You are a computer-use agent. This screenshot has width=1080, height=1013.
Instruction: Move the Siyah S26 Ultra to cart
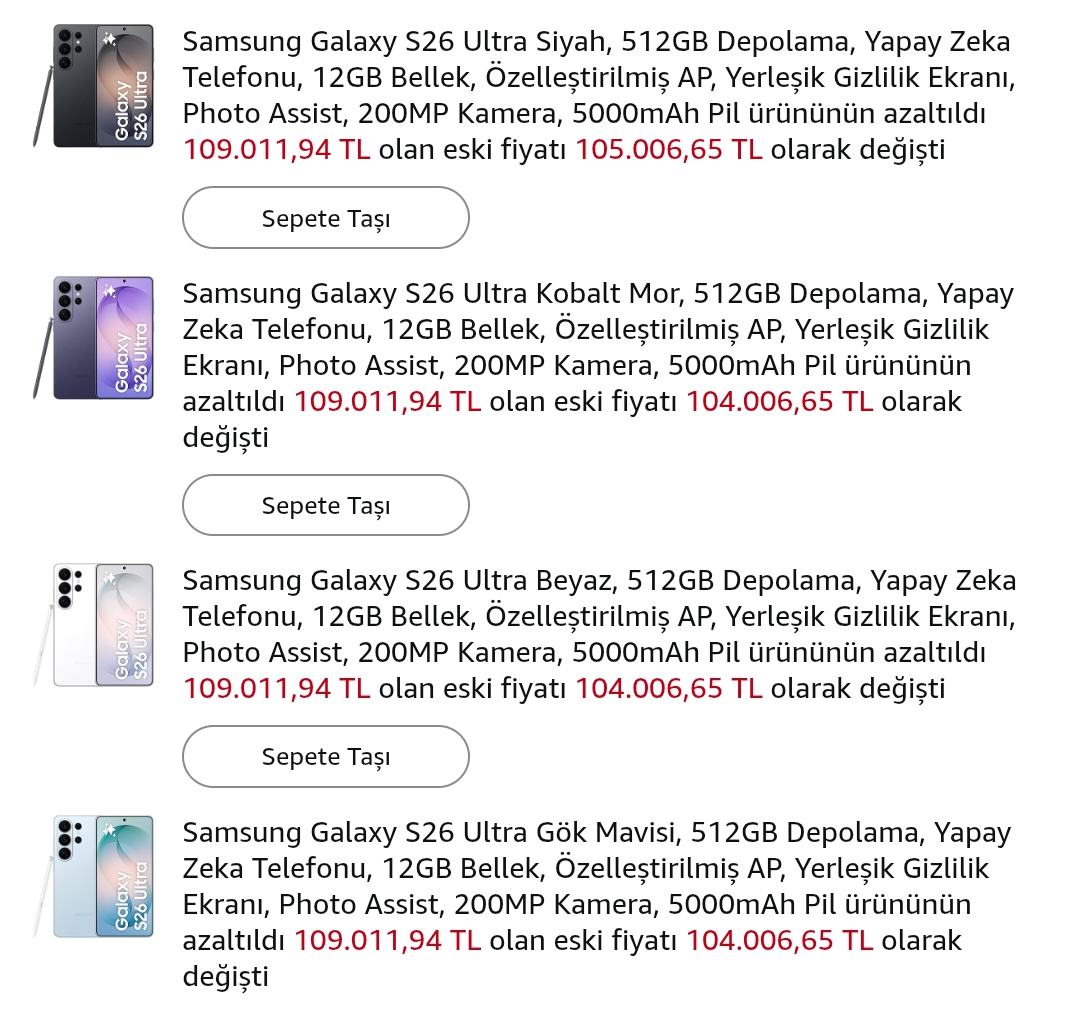click(325, 218)
